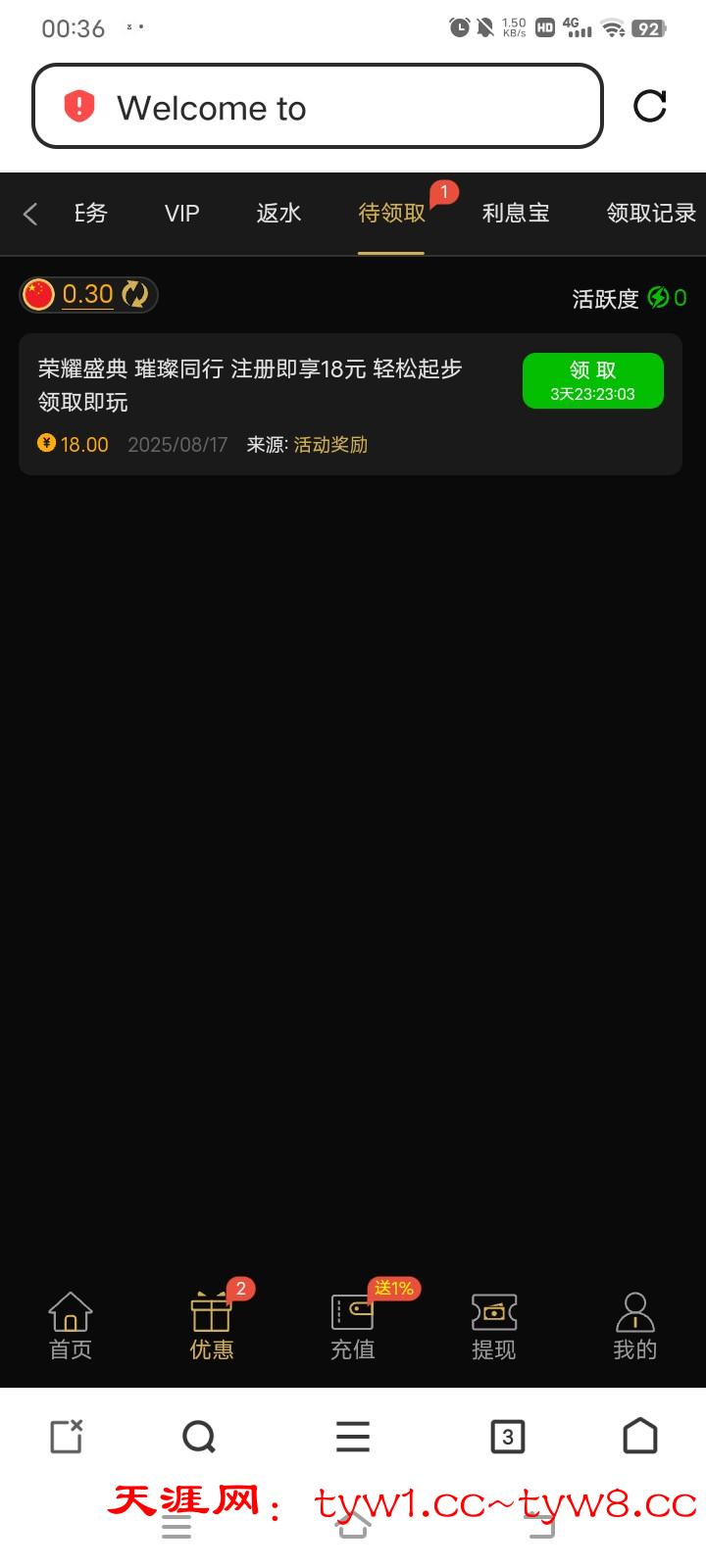Open the browser search icon

199,1437
